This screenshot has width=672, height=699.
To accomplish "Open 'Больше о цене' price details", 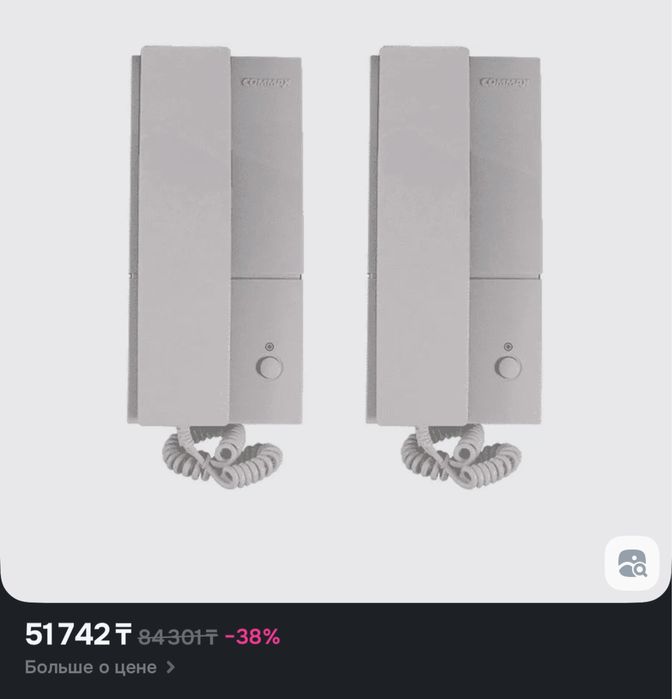I will click(99, 666).
